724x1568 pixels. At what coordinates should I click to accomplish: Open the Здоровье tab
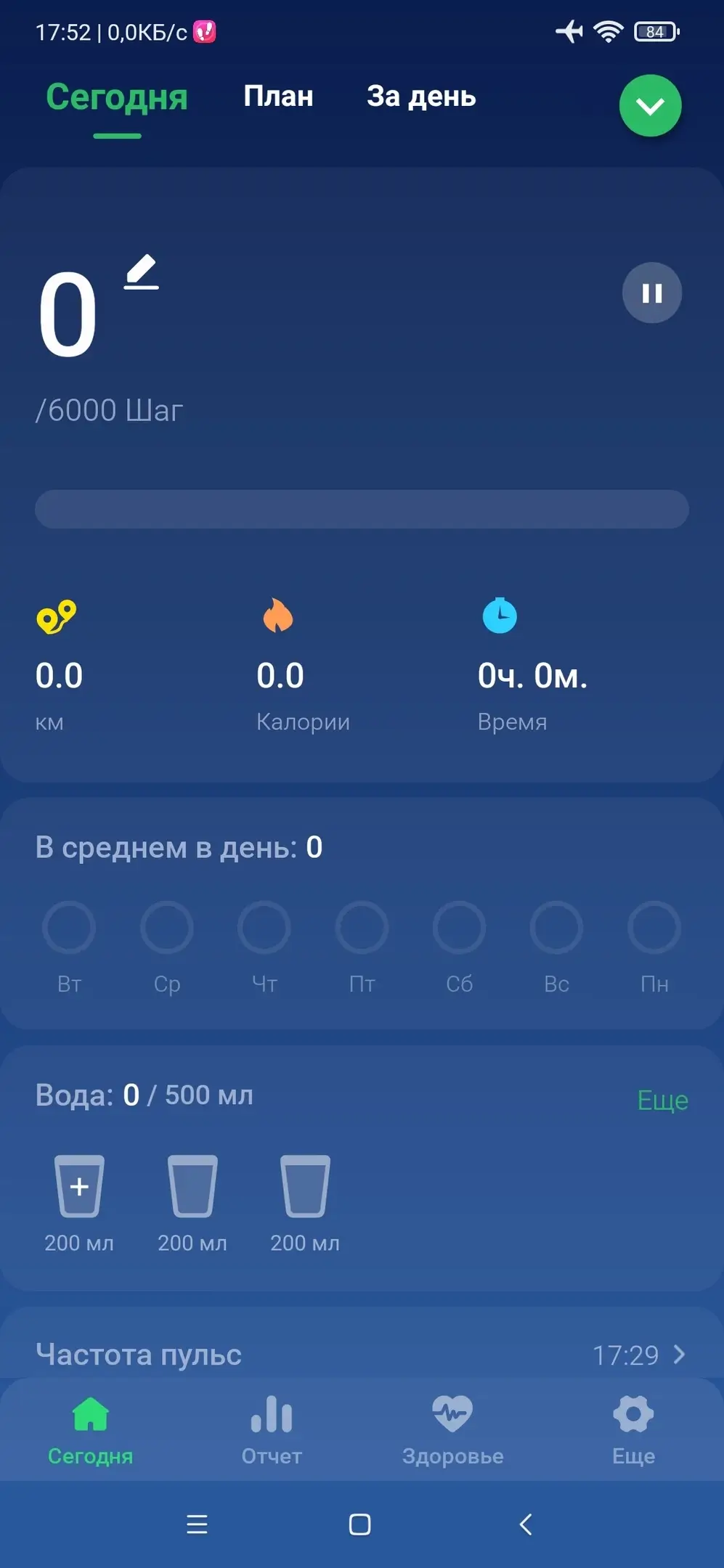pyautogui.click(x=452, y=1430)
